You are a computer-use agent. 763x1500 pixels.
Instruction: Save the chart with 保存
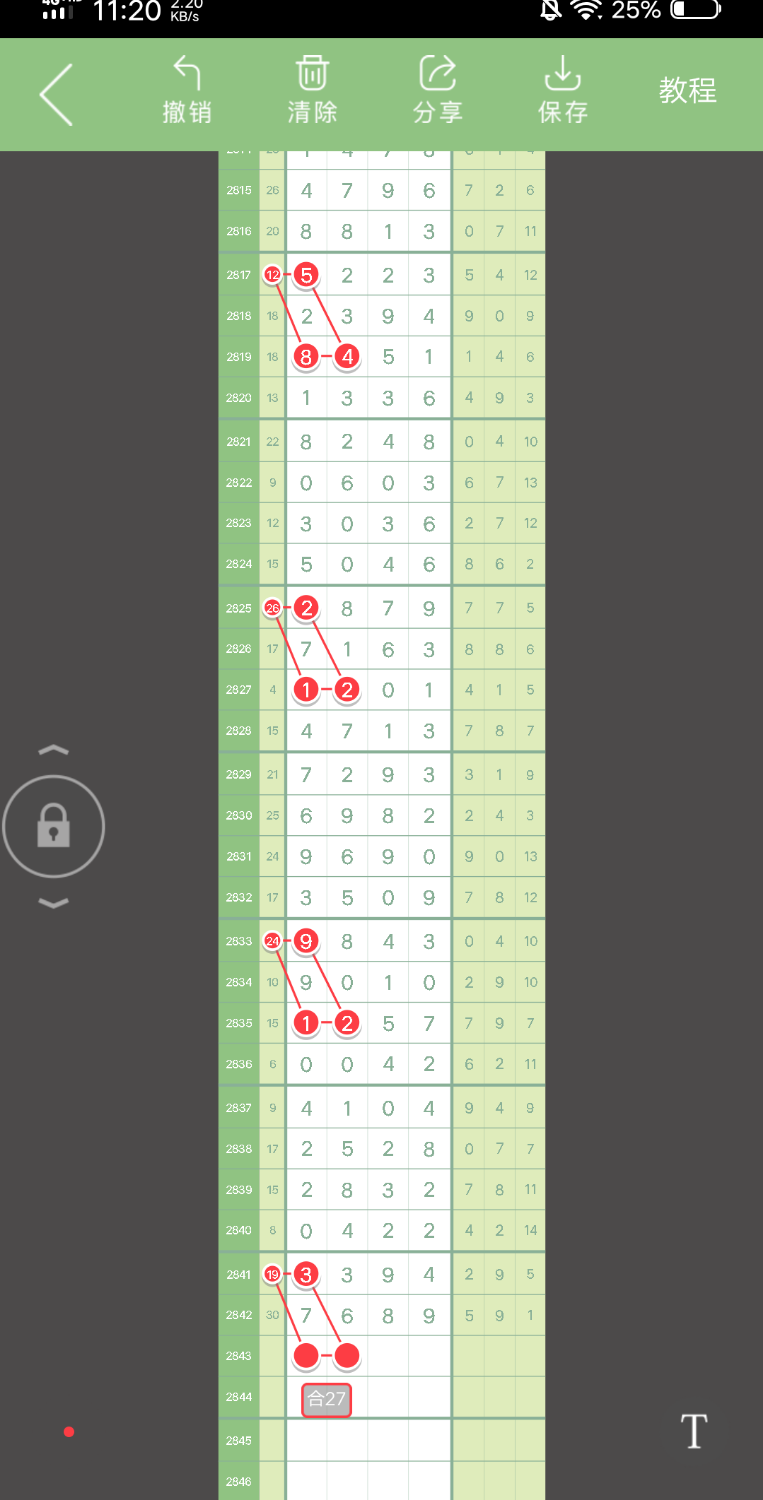coord(563,90)
